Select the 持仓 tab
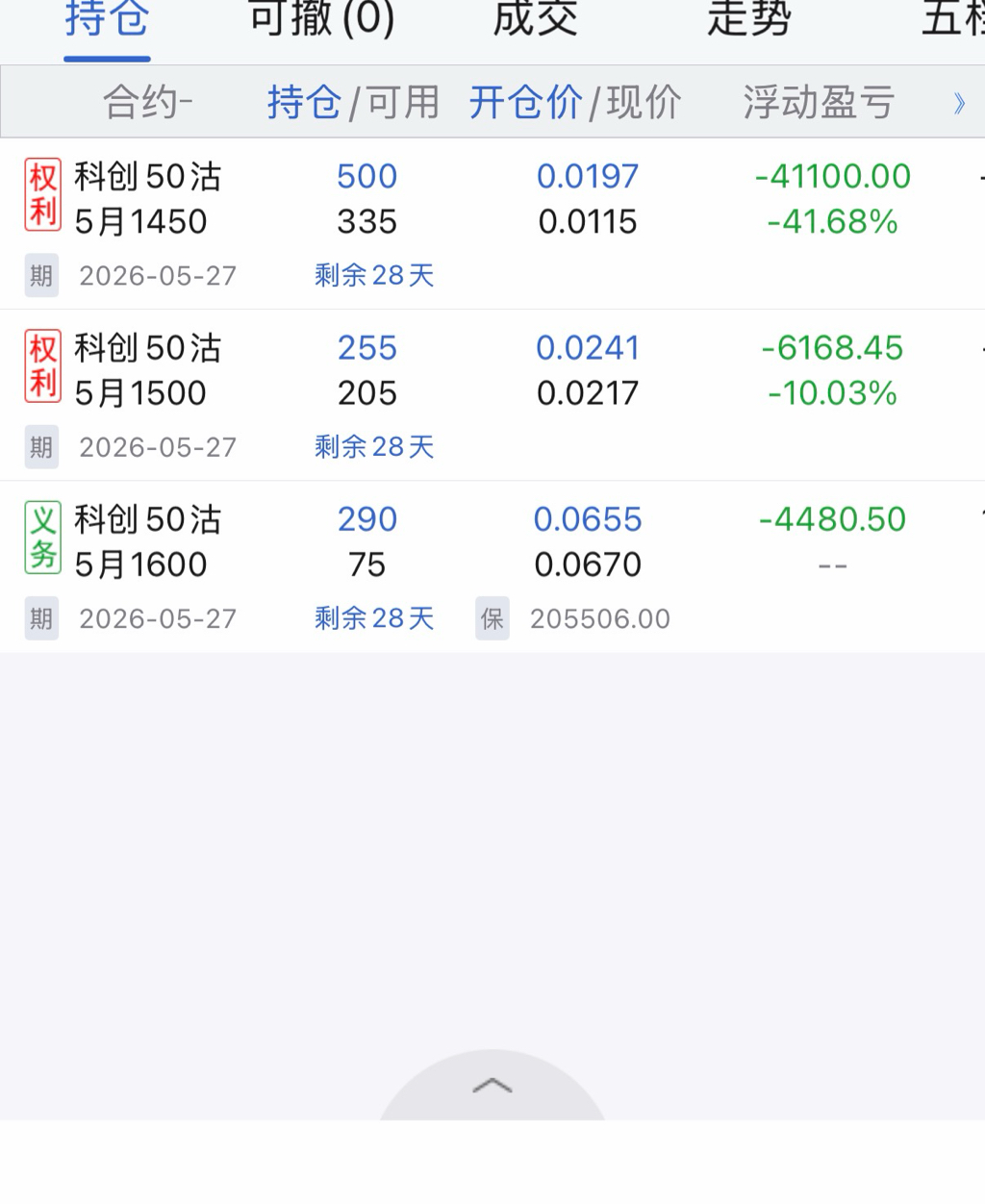Image resolution: width=985 pixels, height=1204 pixels. [107, 19]
